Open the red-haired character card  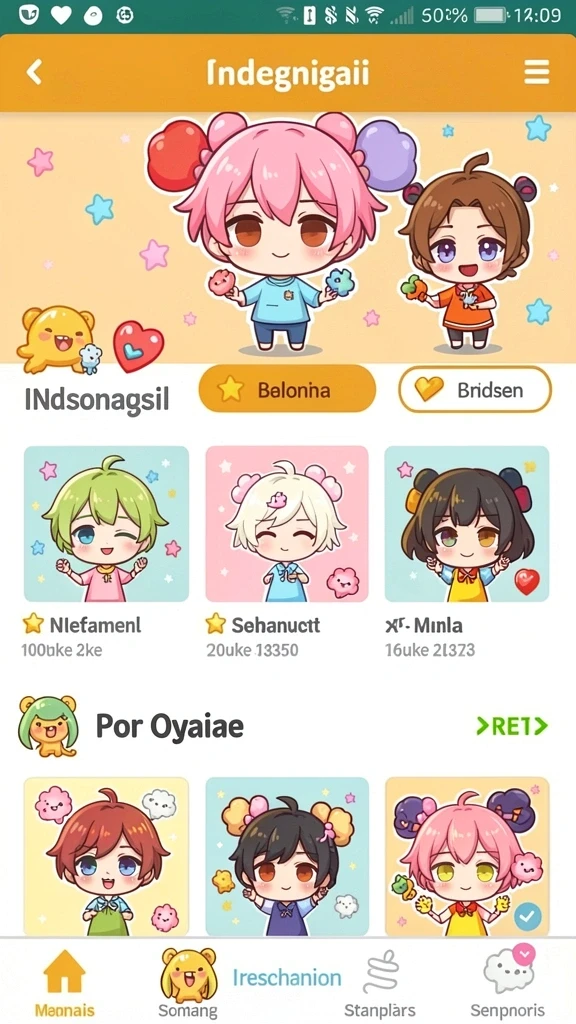pos(106,857)
